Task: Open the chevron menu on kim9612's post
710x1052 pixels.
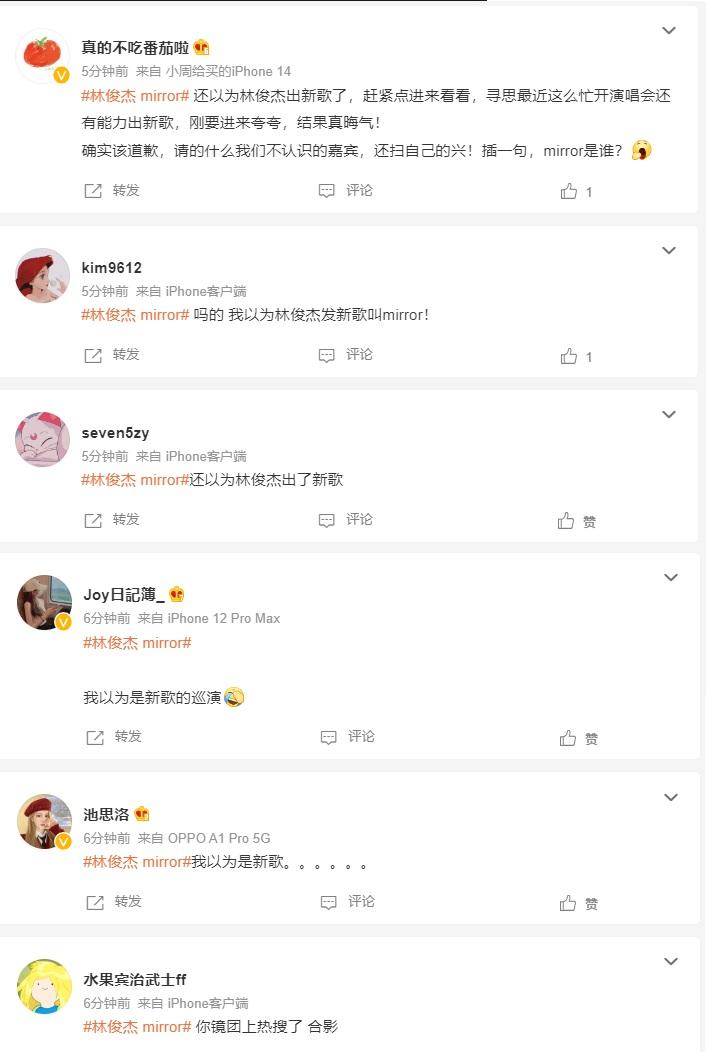Action: pos(669,251)
